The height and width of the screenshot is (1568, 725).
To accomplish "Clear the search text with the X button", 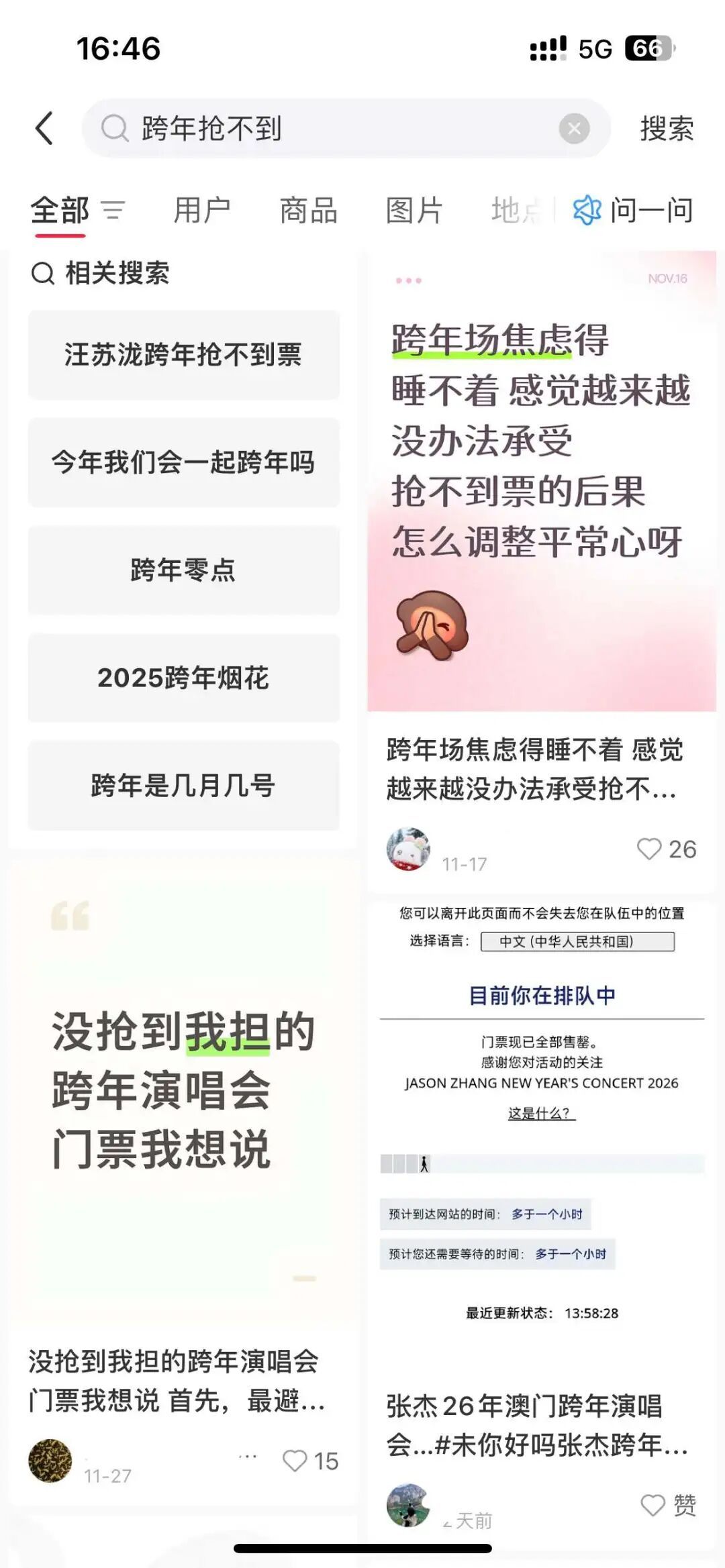I will tap(574, 128).
